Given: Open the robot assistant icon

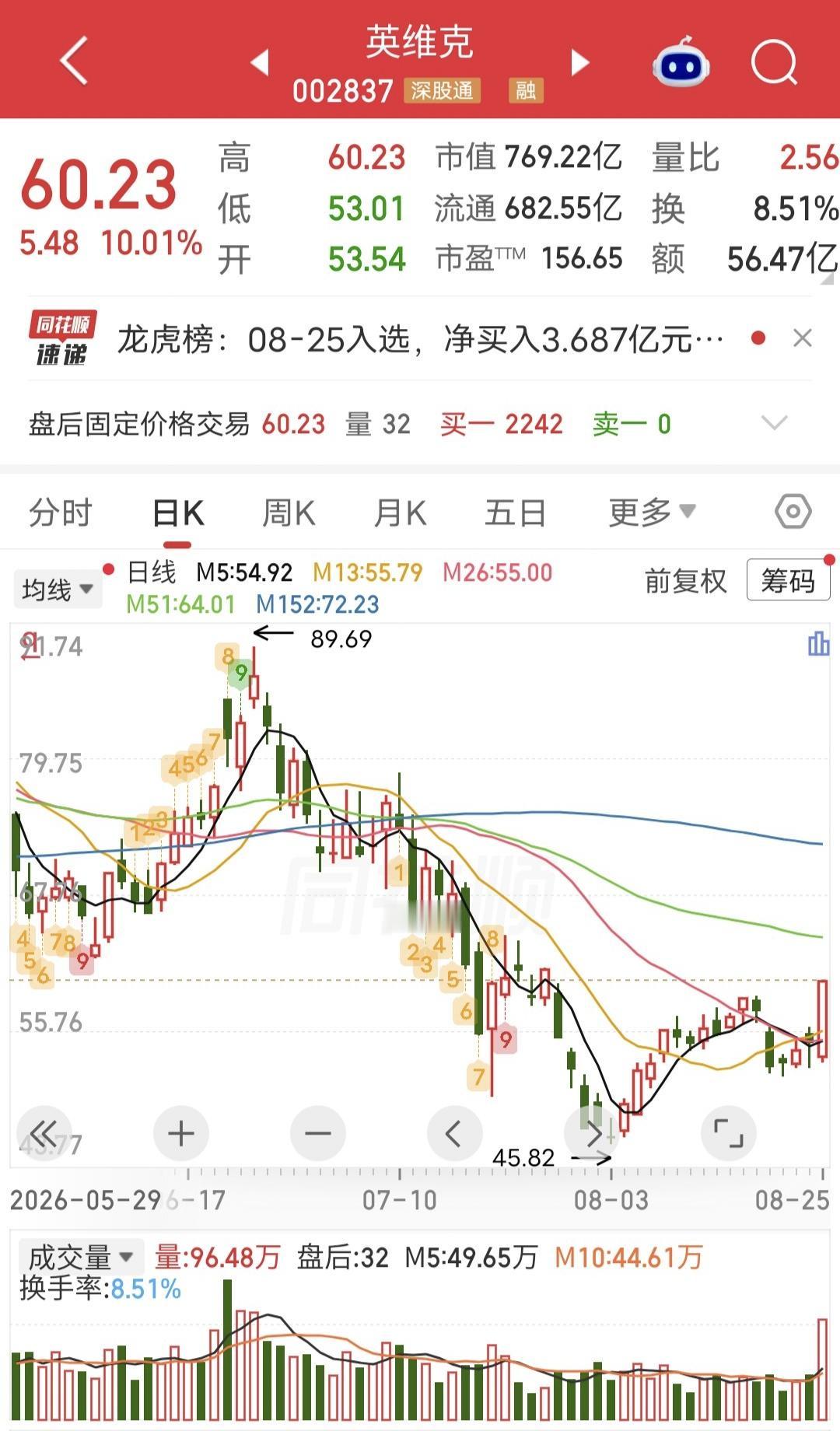Looking at the screenshot, I should click(x=681, y=62).
